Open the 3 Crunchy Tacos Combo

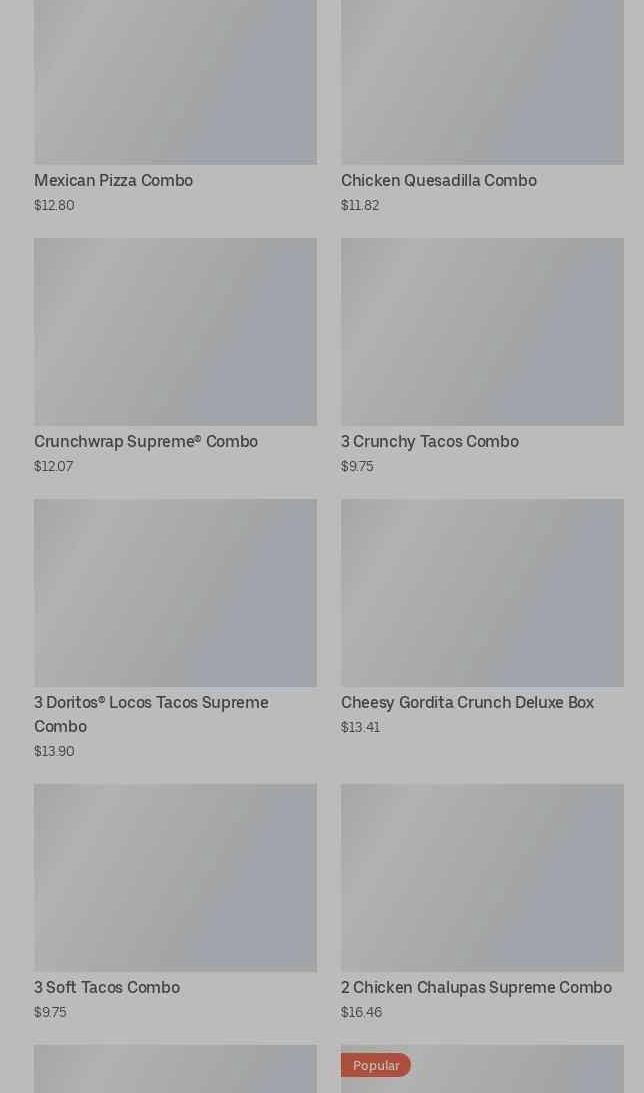pos(482,332)
